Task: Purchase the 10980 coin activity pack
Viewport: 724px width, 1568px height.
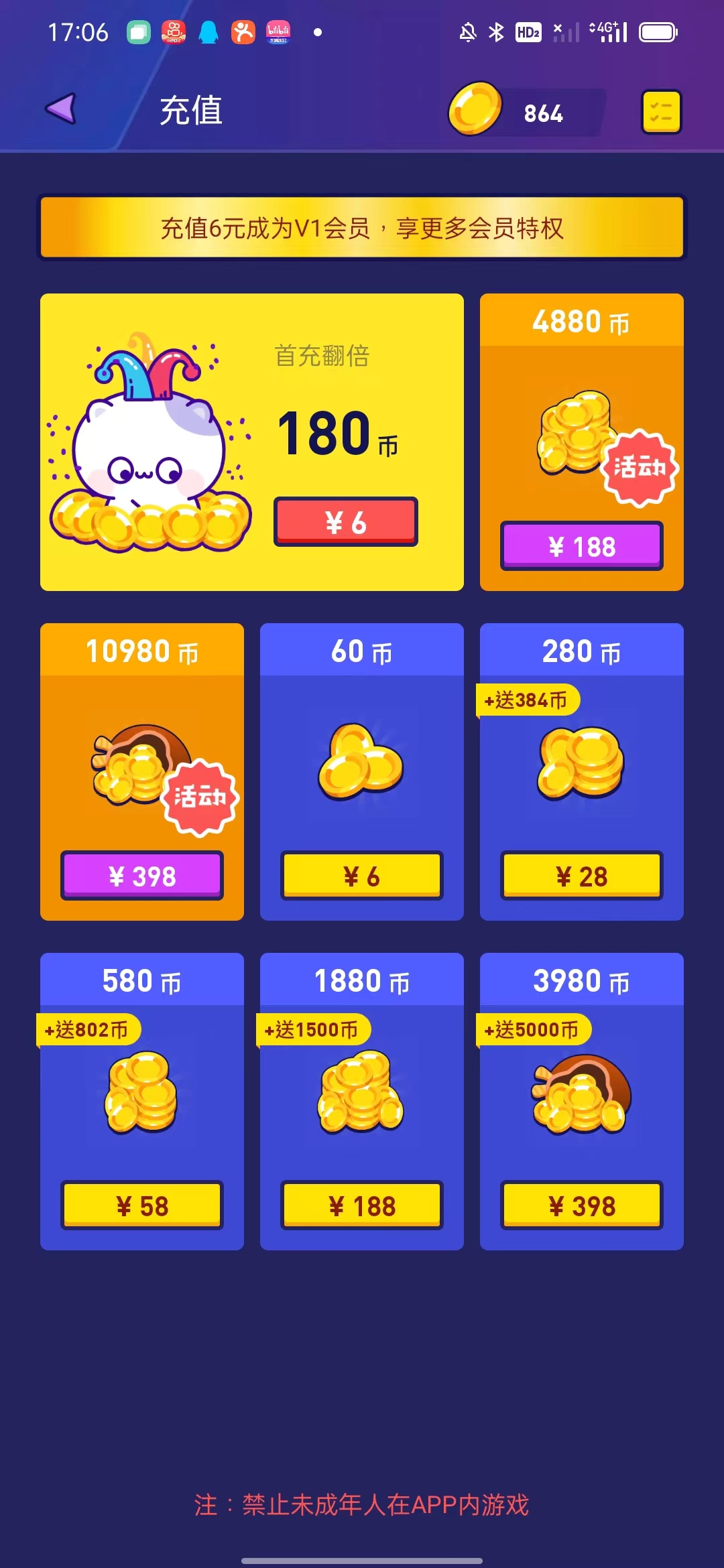Action: click(142, 875)
